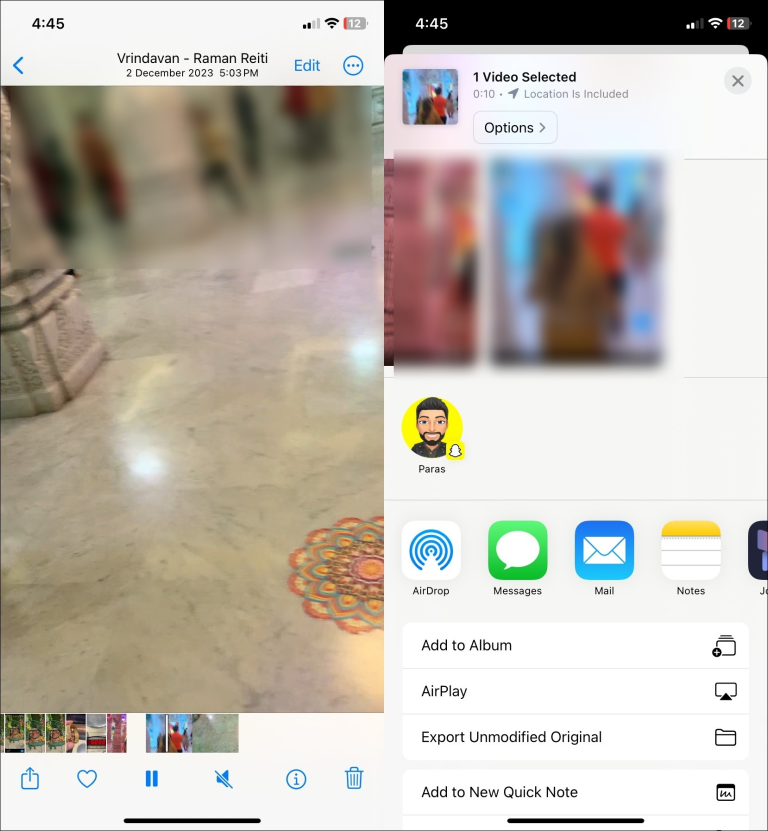
Task: Share the video via Mail
Action: (x=604, y=550)
